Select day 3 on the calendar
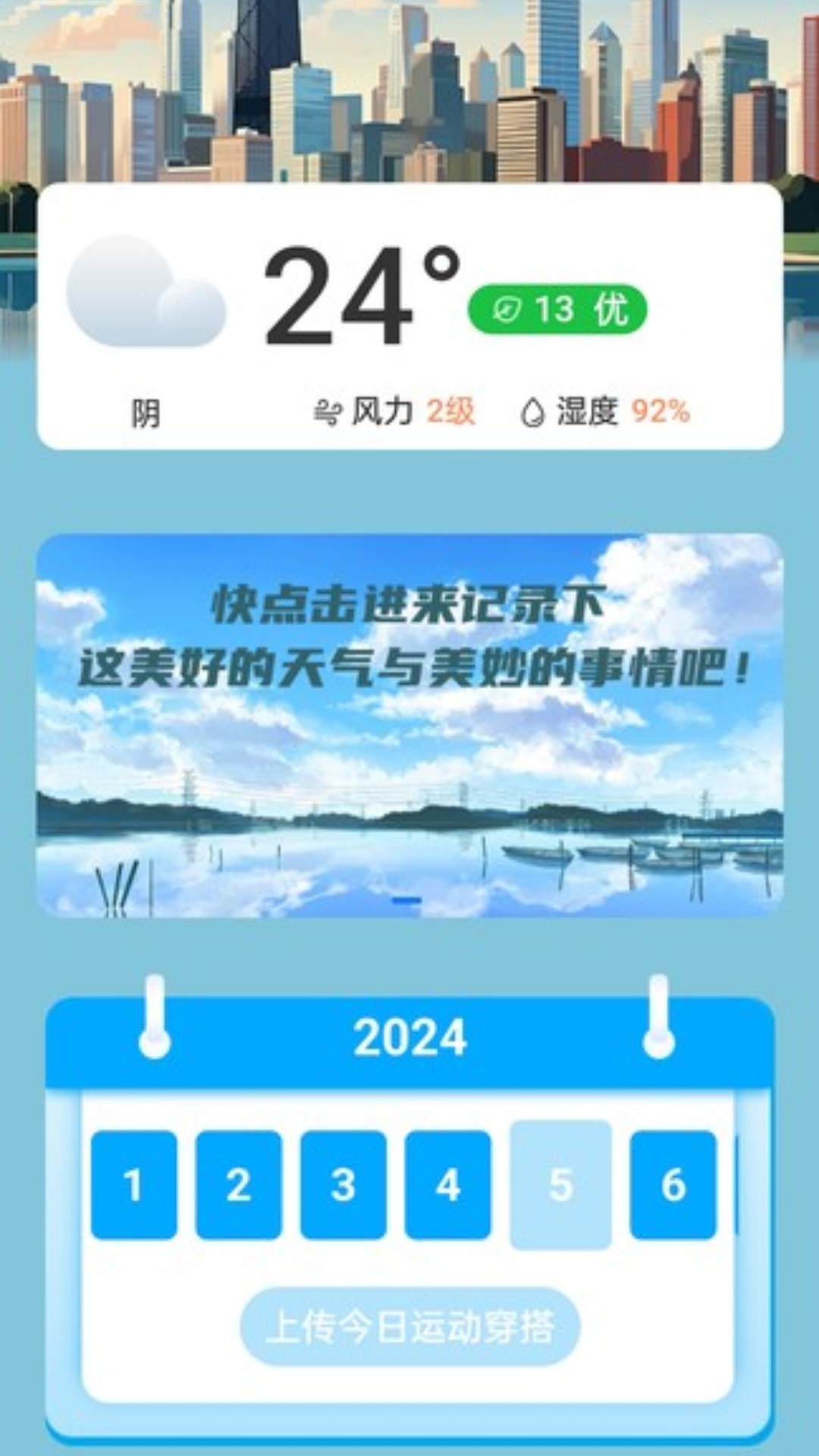The height and width of the screenshot is (1456, 819). (343, 1185)
